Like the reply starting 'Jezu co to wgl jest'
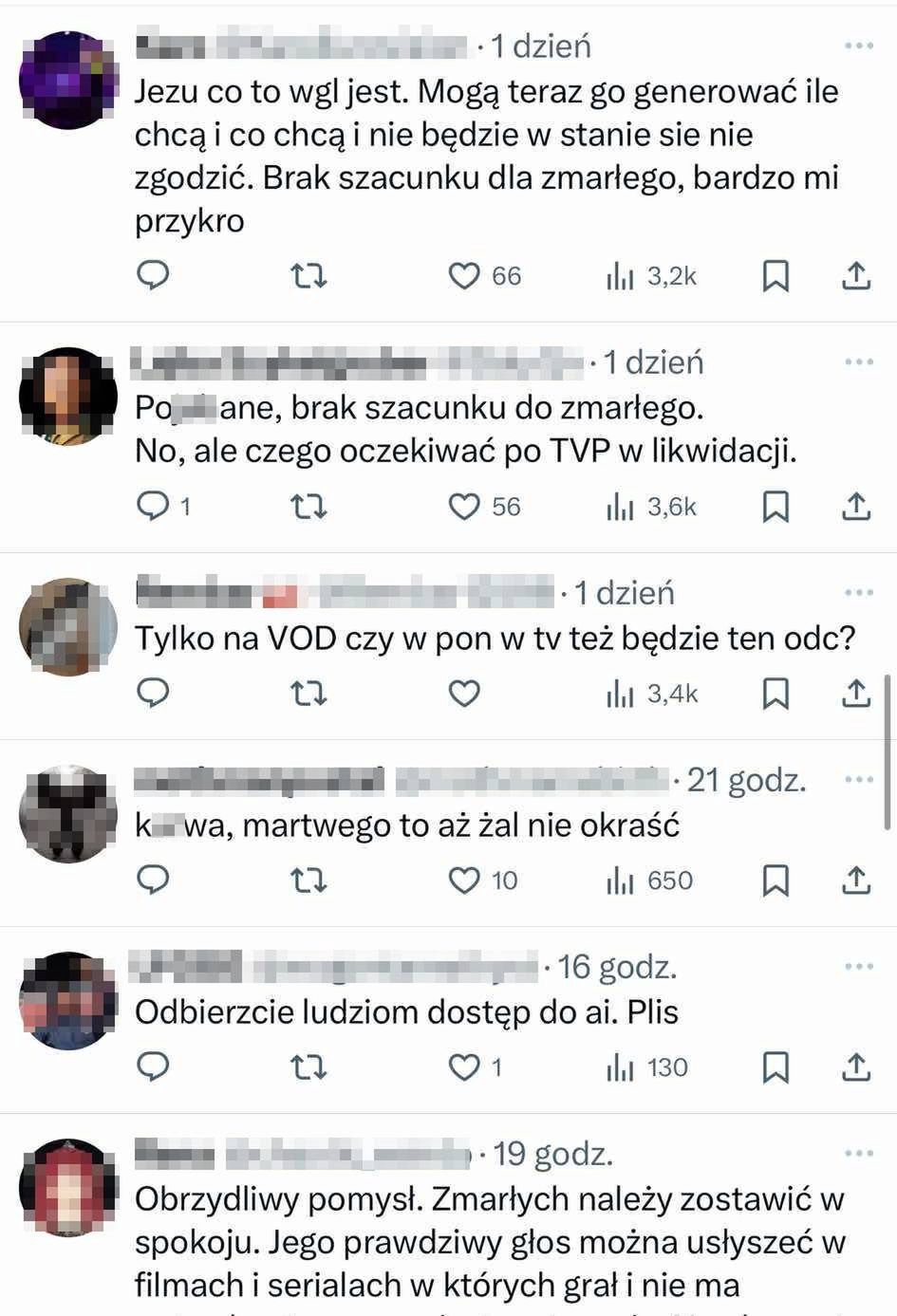 [x=463, y=276]
